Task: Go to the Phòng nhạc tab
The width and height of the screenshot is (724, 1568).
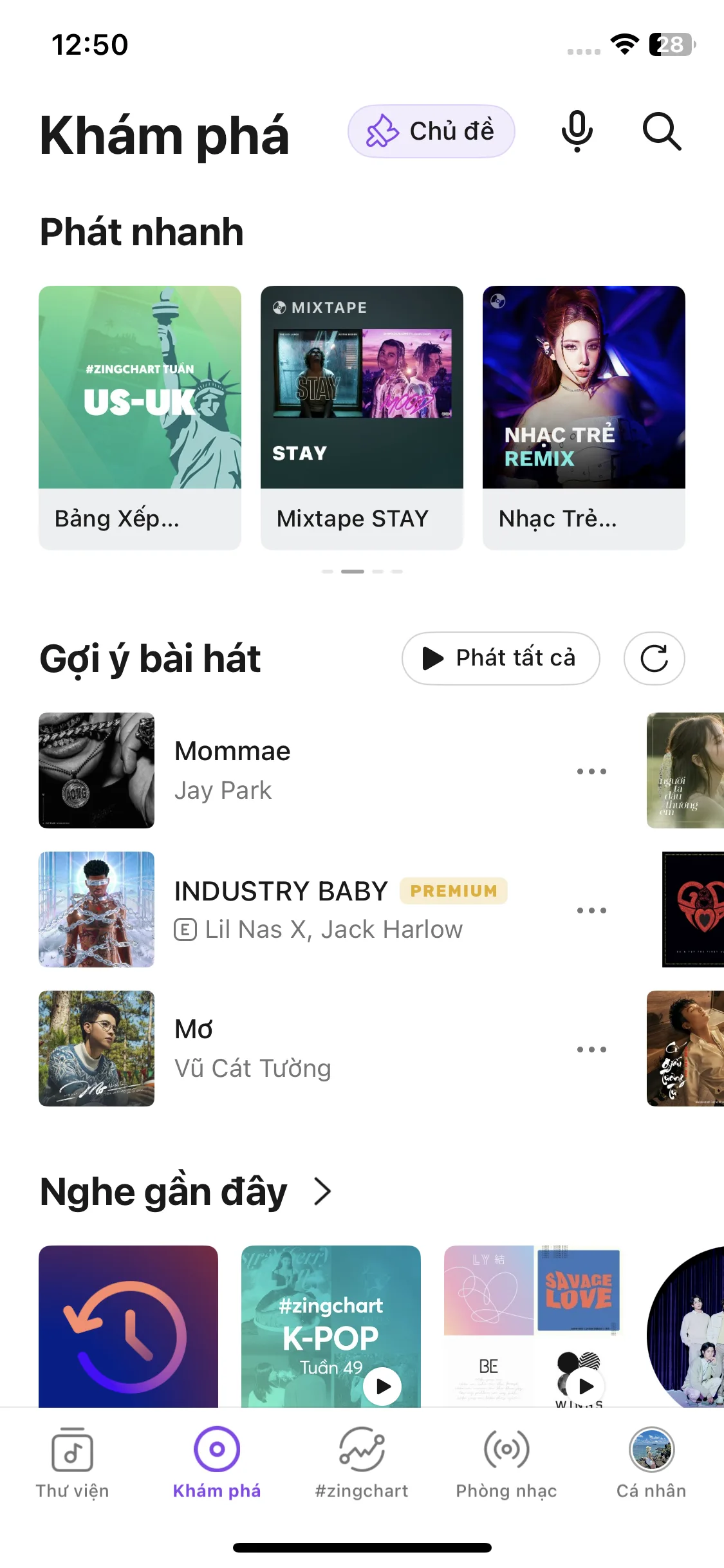Action: [x=506, y=1462]
